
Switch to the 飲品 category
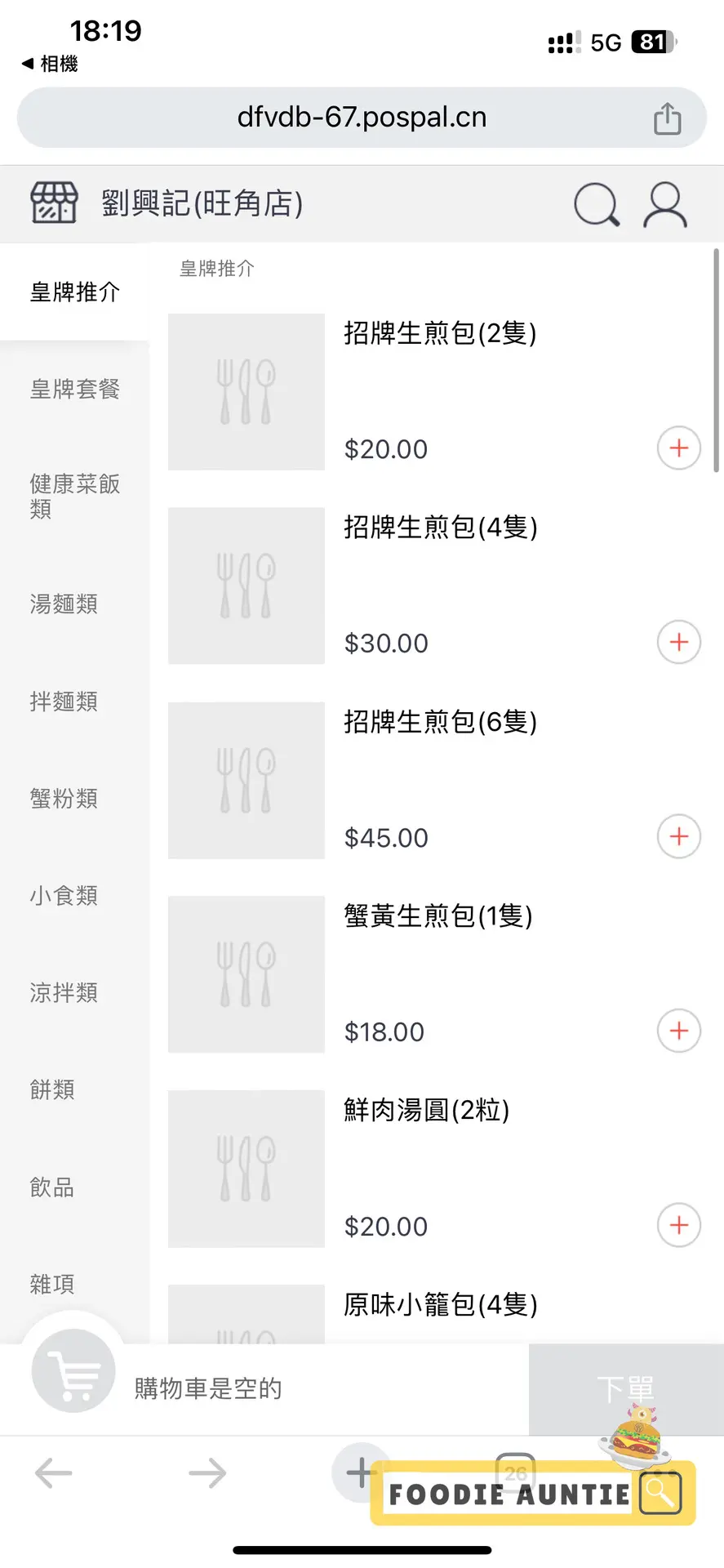[x=52, y=1187]
